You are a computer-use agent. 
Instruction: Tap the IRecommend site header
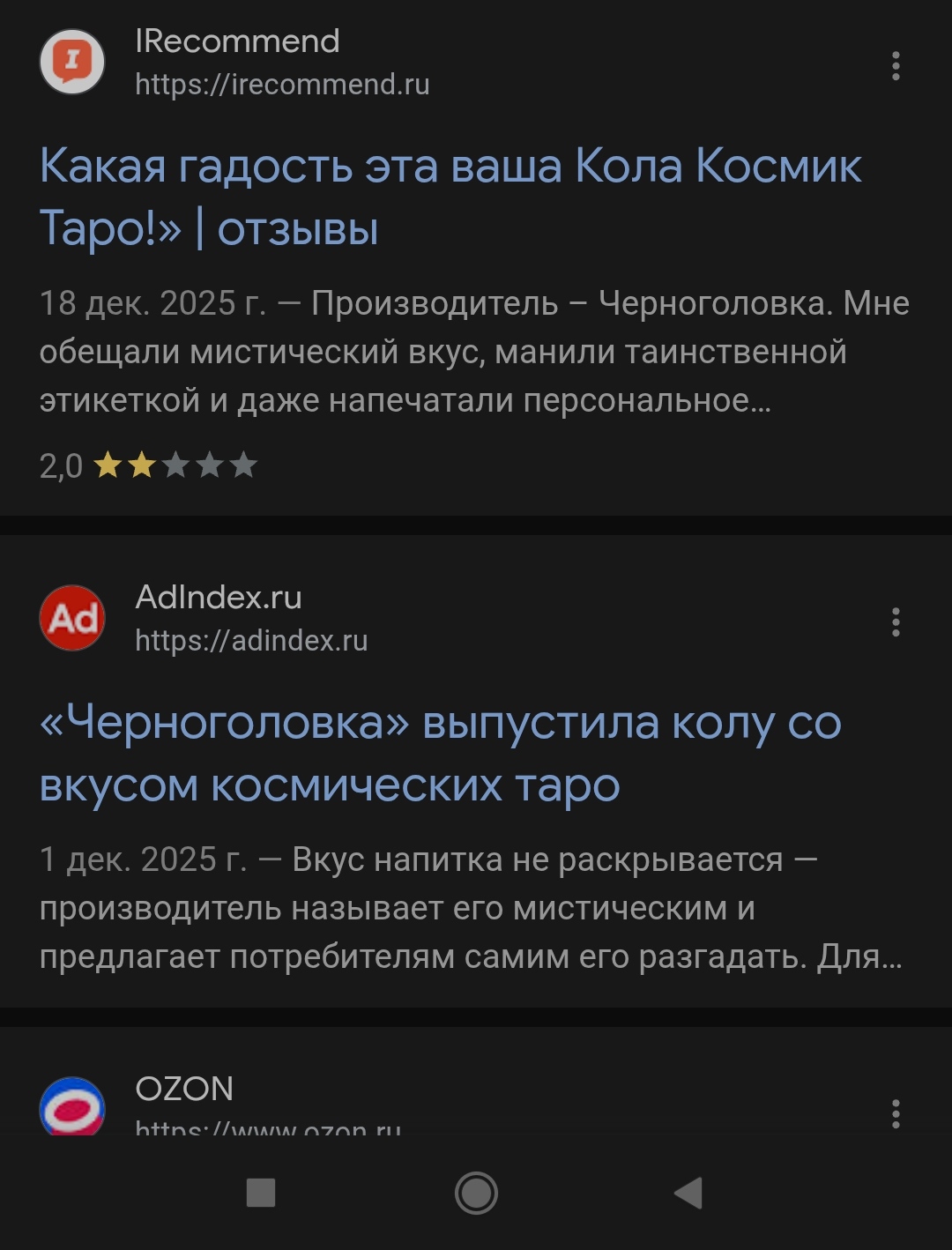click(236, 62)
